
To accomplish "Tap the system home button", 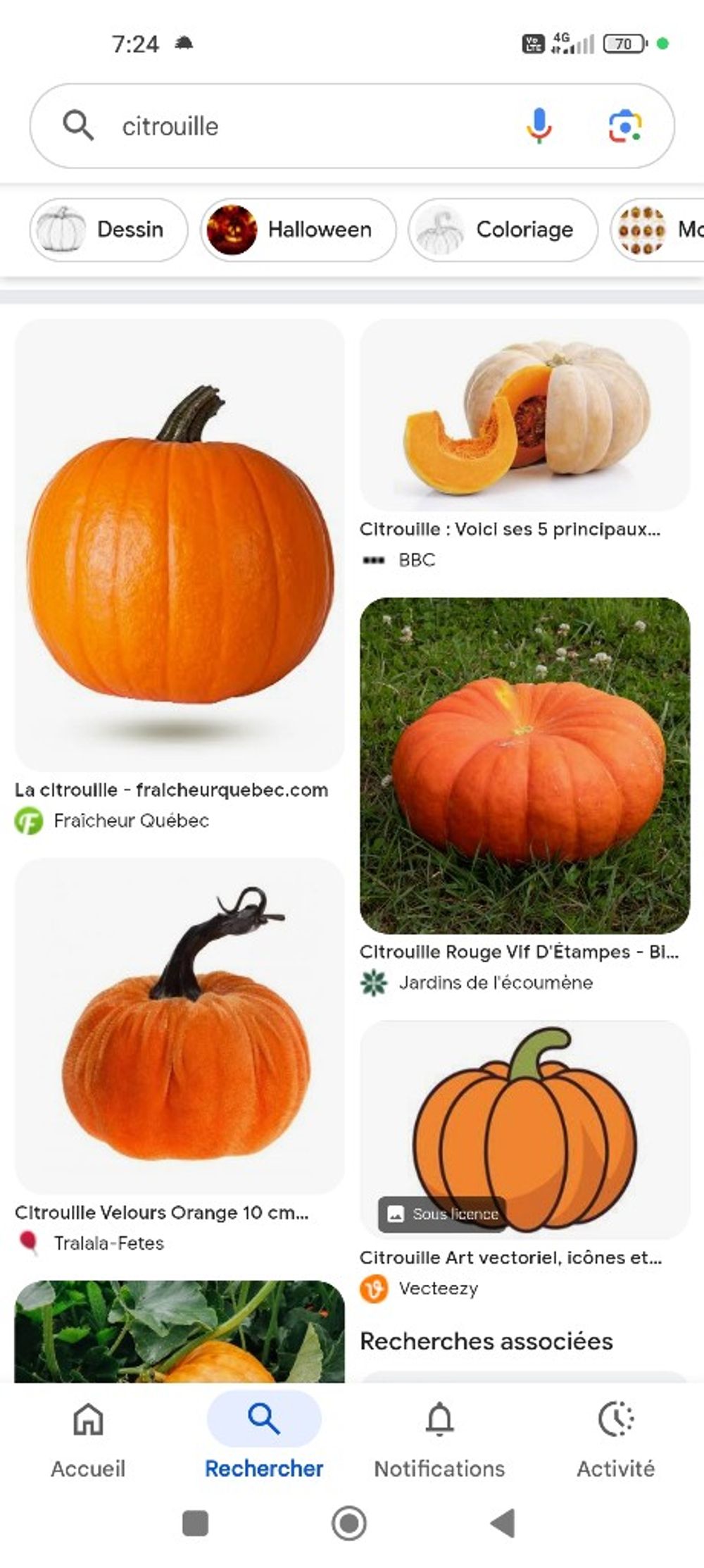I will [349, 1523].
